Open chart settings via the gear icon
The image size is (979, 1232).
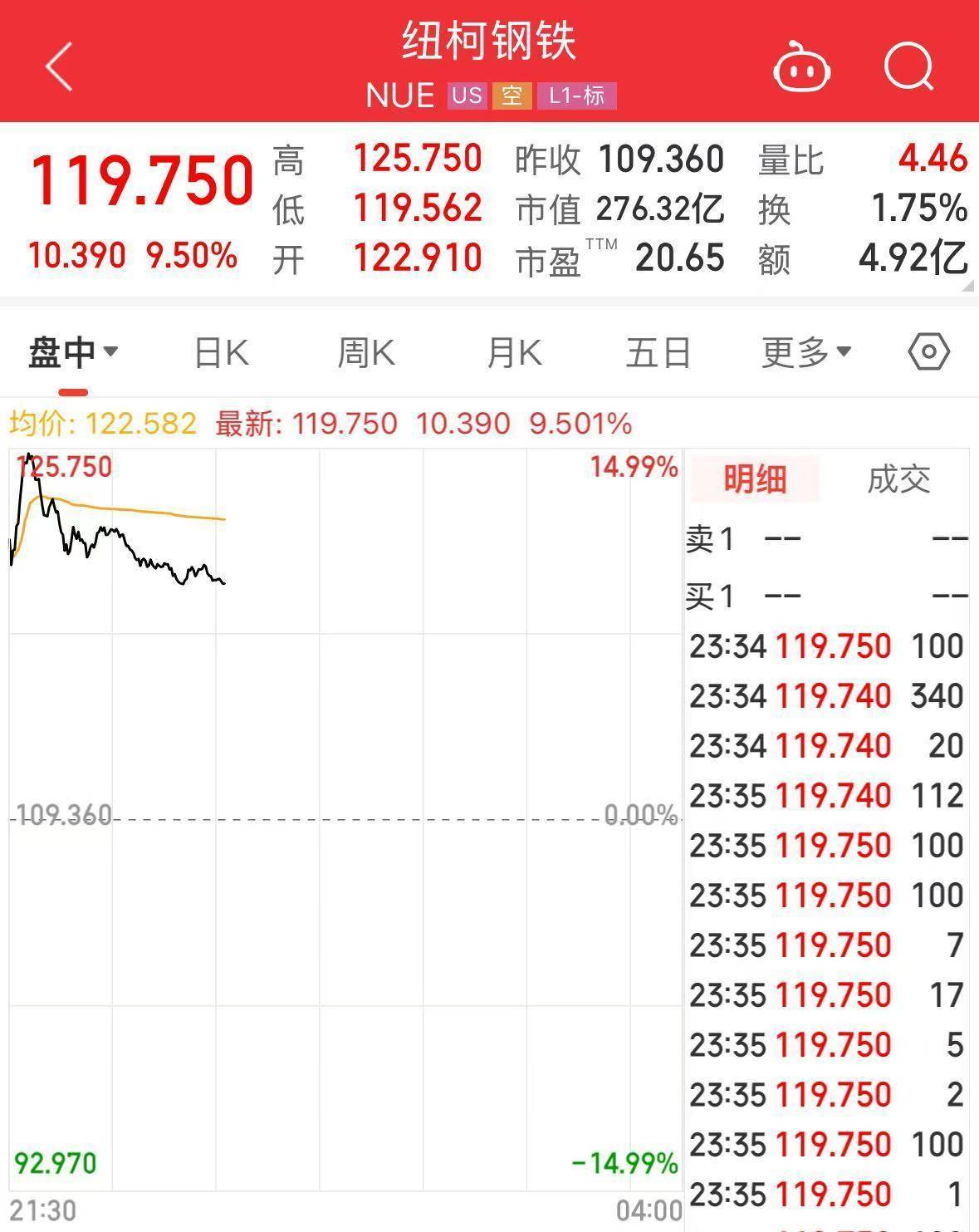[929, 352]
